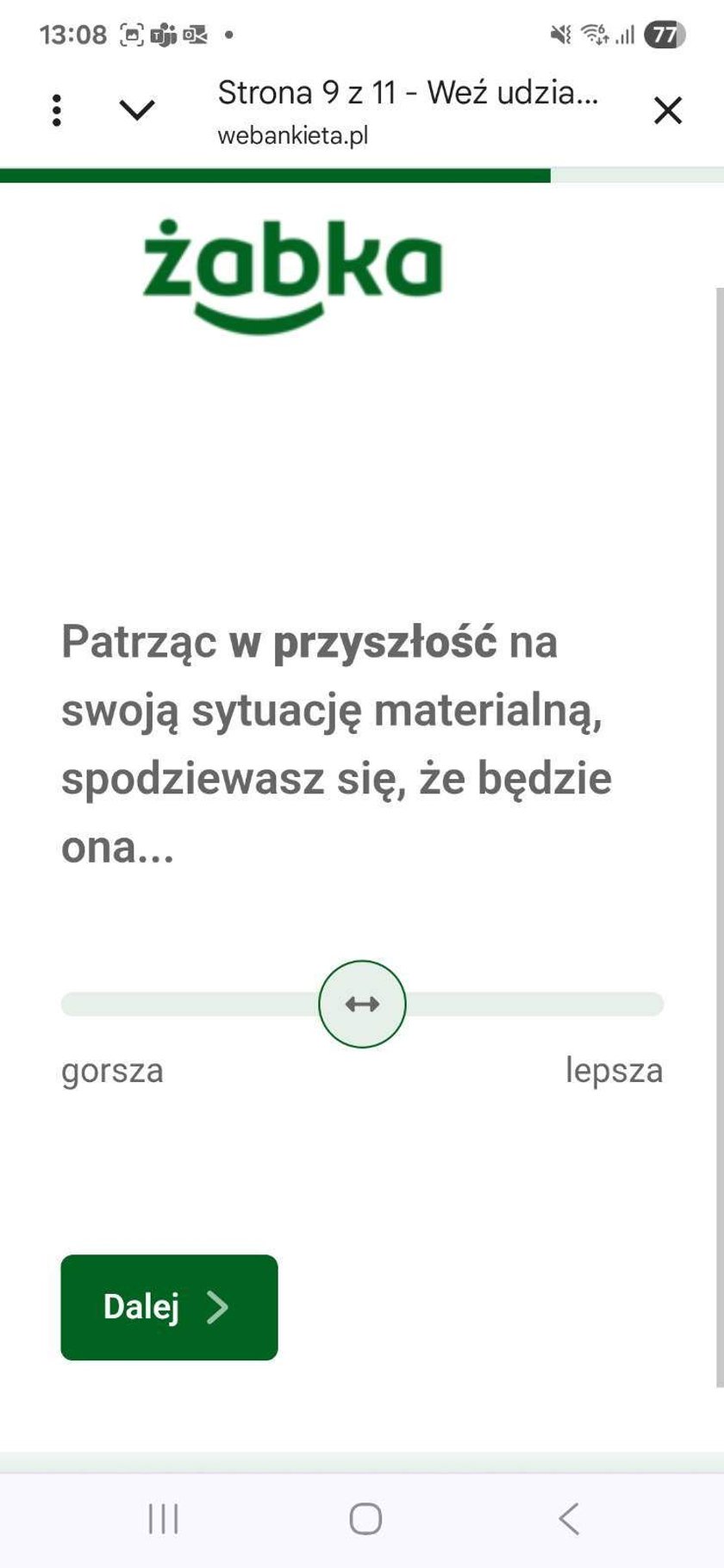The image size is (724, 1568).
Task: Tap the slider handle between gorsza and lepsza
Action: pos(362,1004)
